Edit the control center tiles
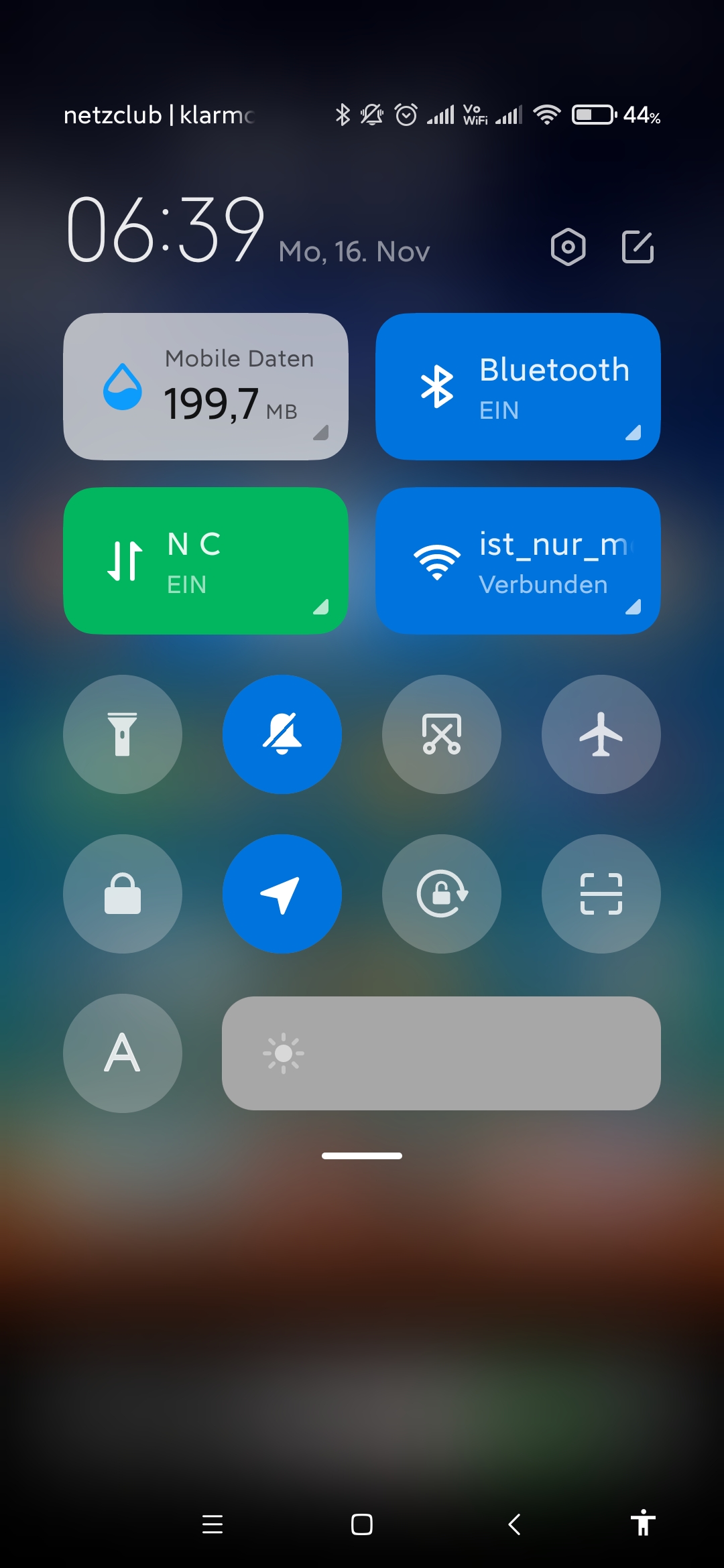 pyautogui.click(x=638, y=247)
